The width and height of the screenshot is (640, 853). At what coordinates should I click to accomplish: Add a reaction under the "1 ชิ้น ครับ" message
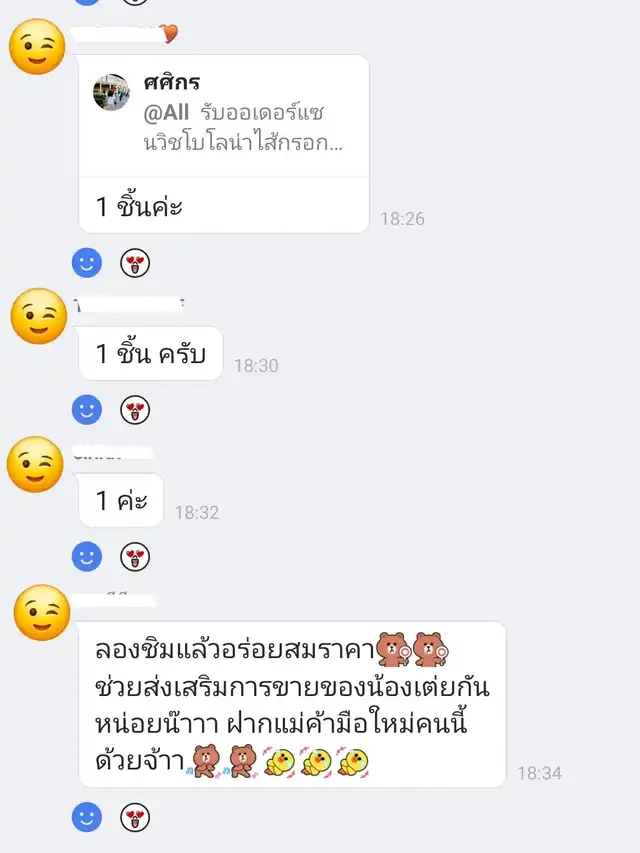(x=87, y=410)
